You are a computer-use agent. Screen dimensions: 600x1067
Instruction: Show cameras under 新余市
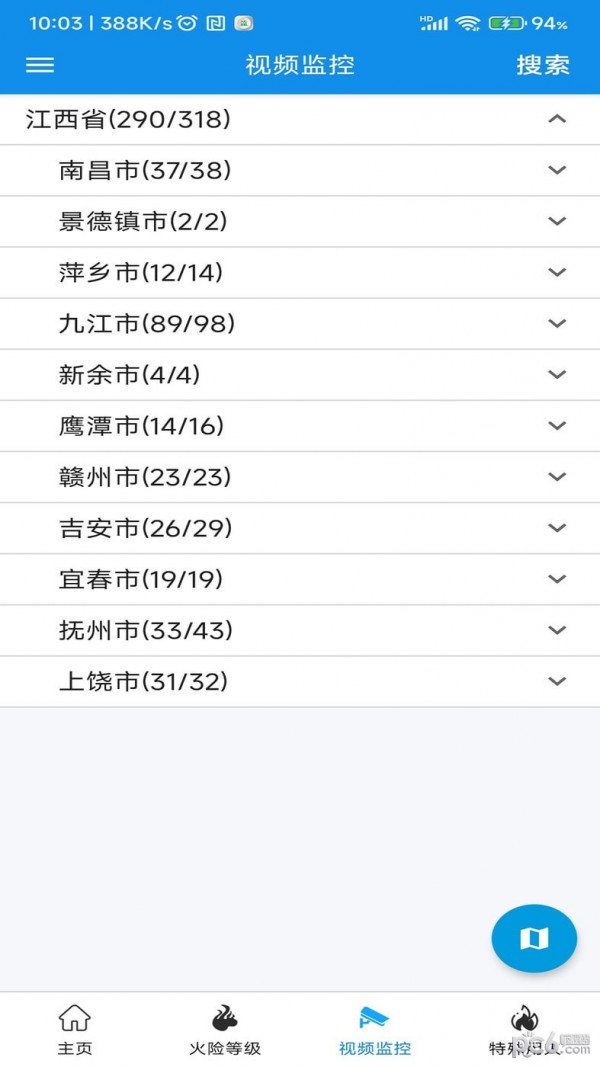tap(557, 375)
